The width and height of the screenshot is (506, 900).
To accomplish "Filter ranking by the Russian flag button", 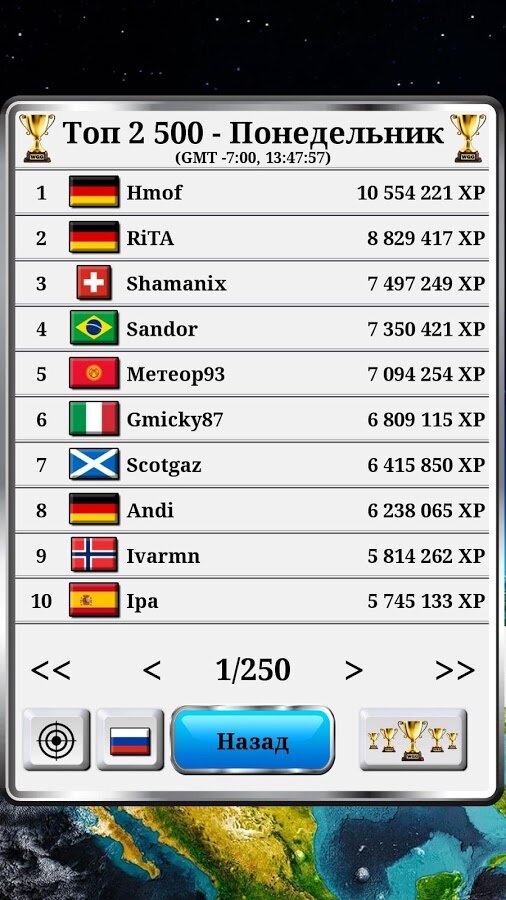I will (x=130, y=740).
